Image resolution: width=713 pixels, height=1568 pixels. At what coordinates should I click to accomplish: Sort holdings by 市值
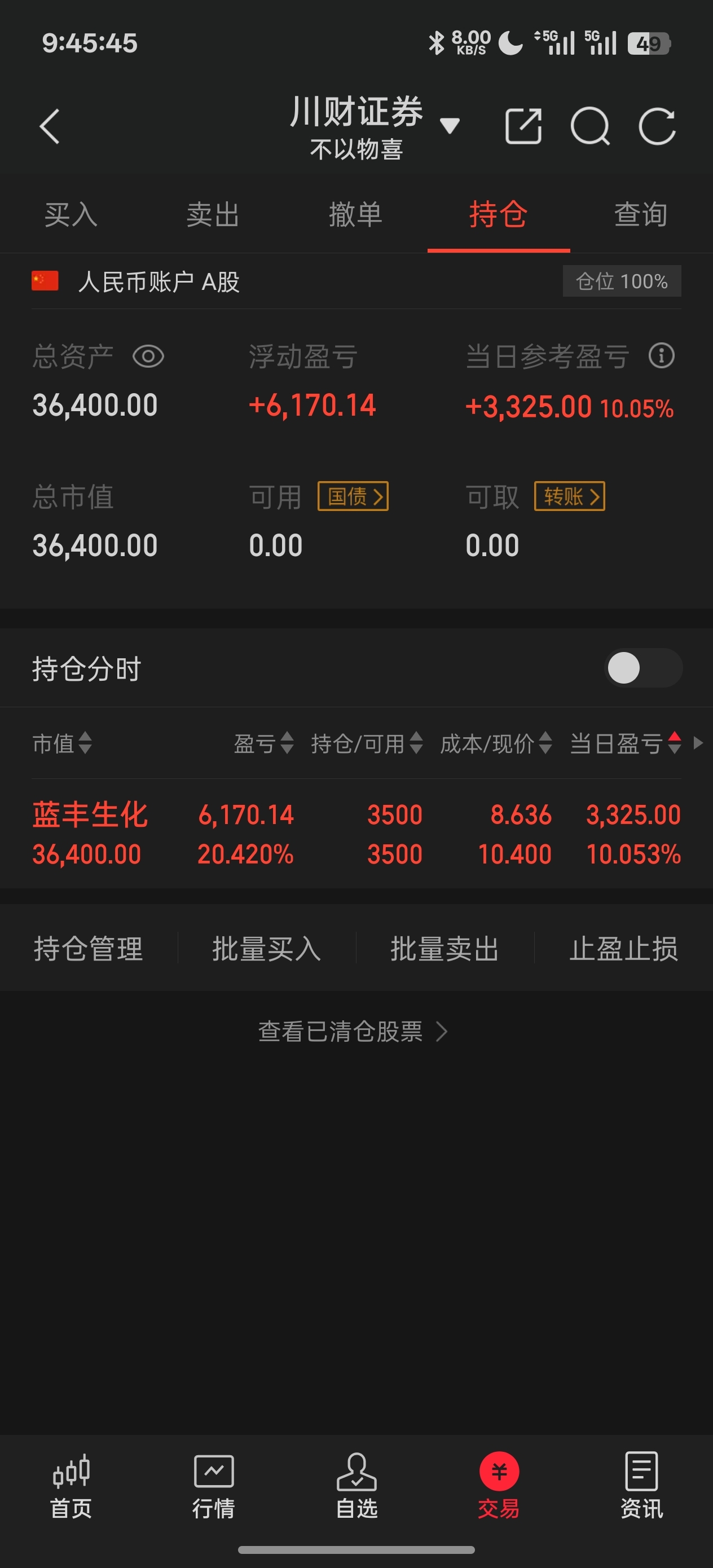click(x=62, y=743)
